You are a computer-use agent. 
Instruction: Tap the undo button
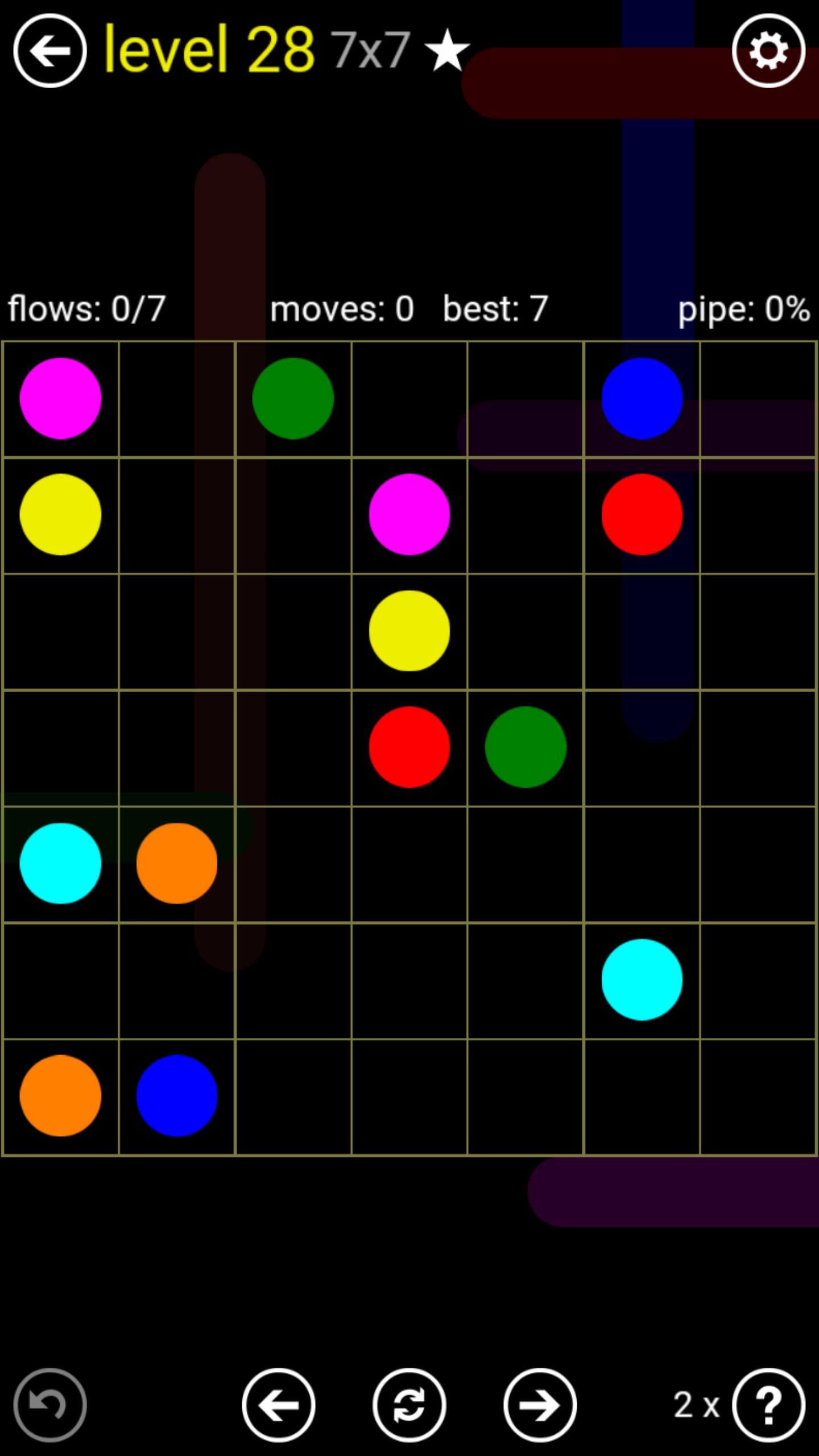[x=50, y=1405]
